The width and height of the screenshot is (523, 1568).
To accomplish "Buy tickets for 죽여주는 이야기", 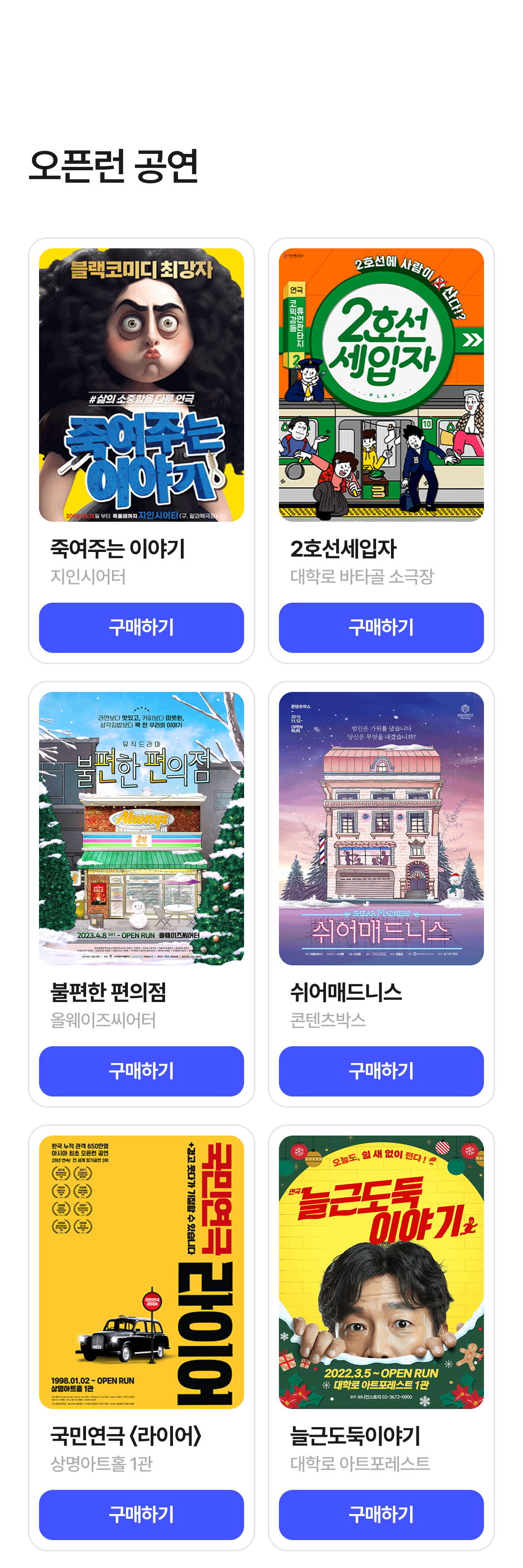I will pos(141,627).
